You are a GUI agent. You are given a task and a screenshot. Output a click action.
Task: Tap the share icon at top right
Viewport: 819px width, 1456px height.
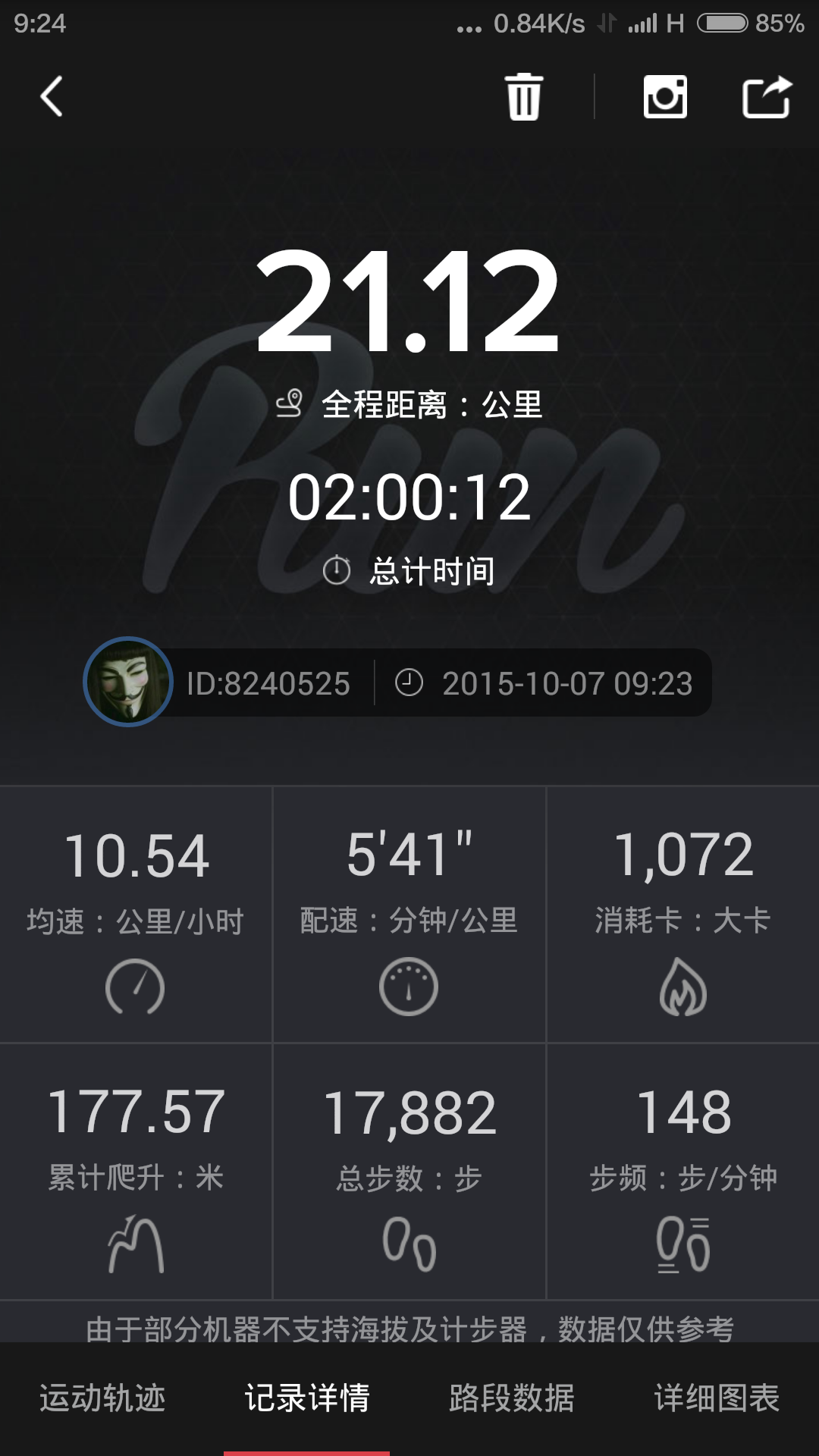pos(768,97)
